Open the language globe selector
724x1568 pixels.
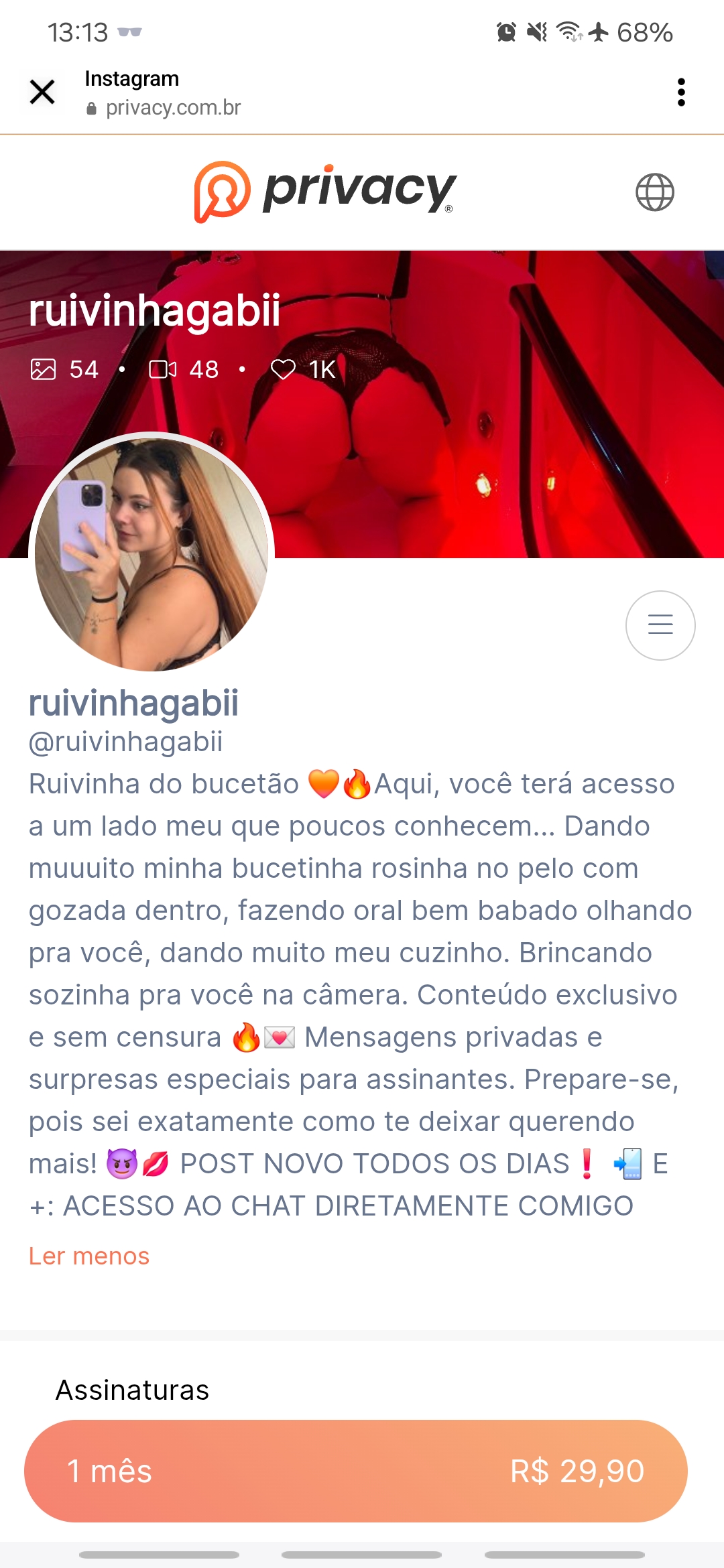[654, 192]
